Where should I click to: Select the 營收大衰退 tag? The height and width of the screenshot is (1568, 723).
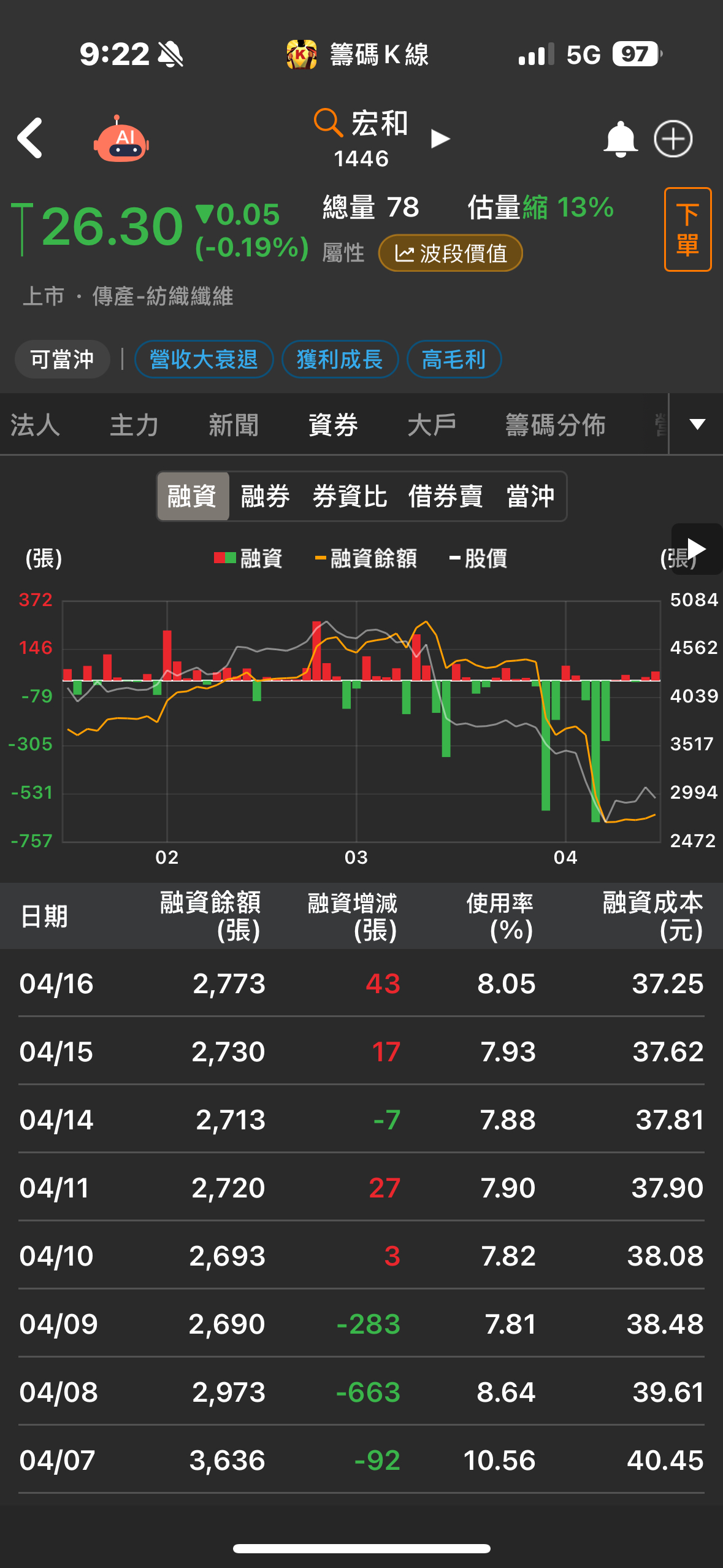point(204,359)
